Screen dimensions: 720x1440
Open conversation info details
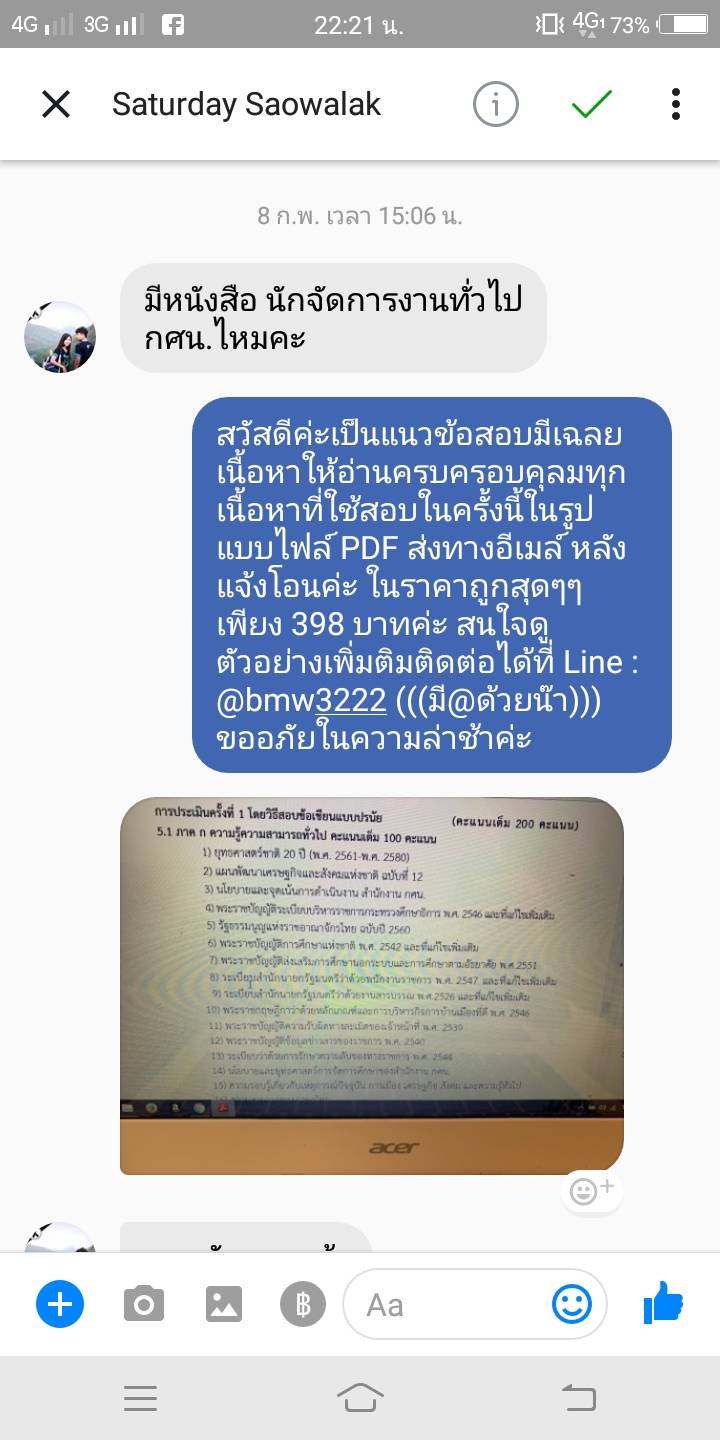pyautogui.click(x=496, y=104)
